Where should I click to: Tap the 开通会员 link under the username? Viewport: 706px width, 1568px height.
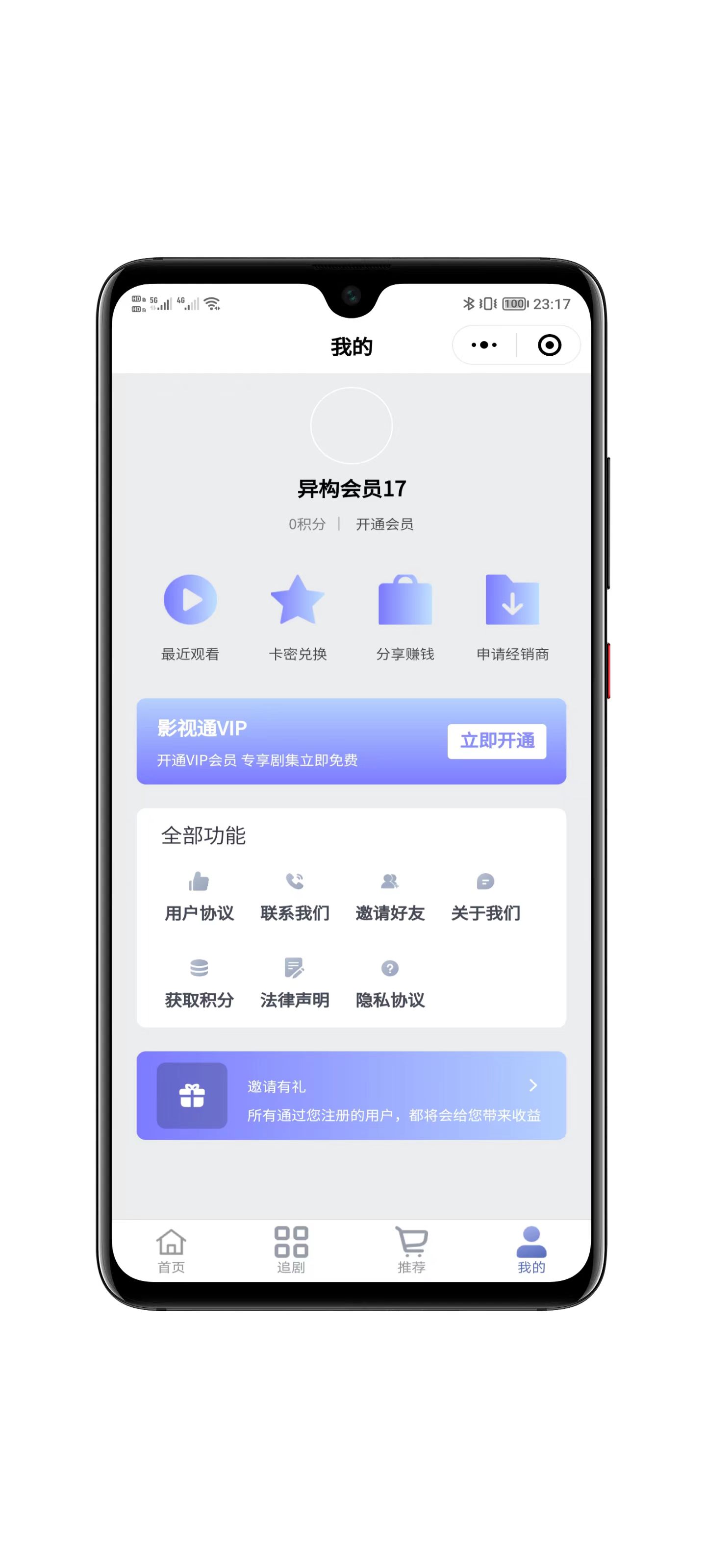click(384, 524)
